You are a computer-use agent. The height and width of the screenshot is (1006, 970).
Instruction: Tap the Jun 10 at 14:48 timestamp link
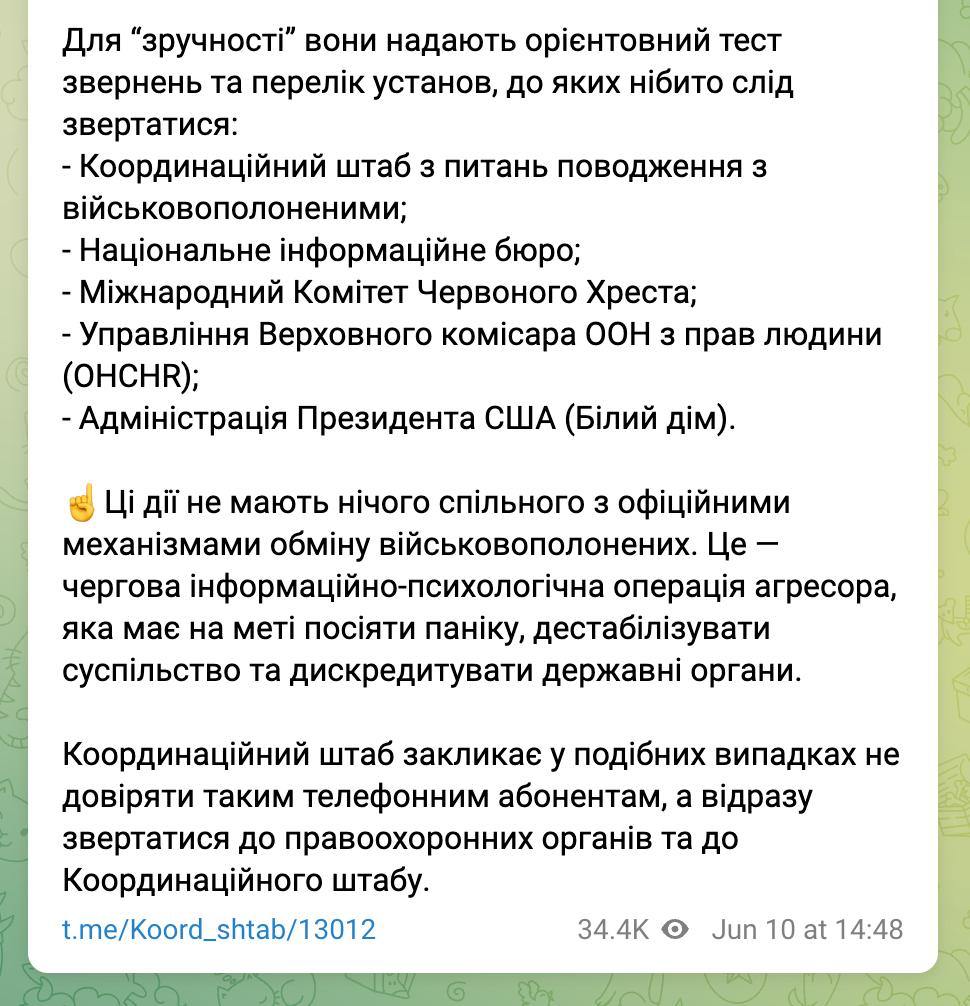point(806,929)
